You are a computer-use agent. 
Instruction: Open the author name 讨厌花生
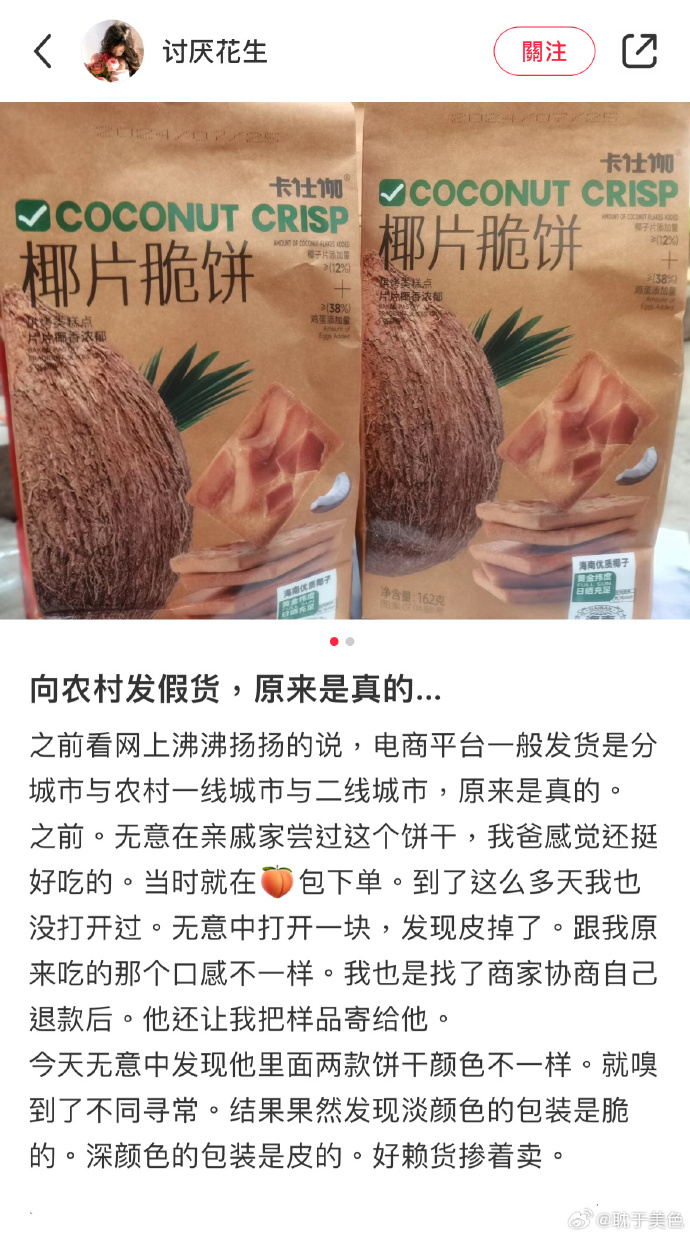(x=215, y=51)
